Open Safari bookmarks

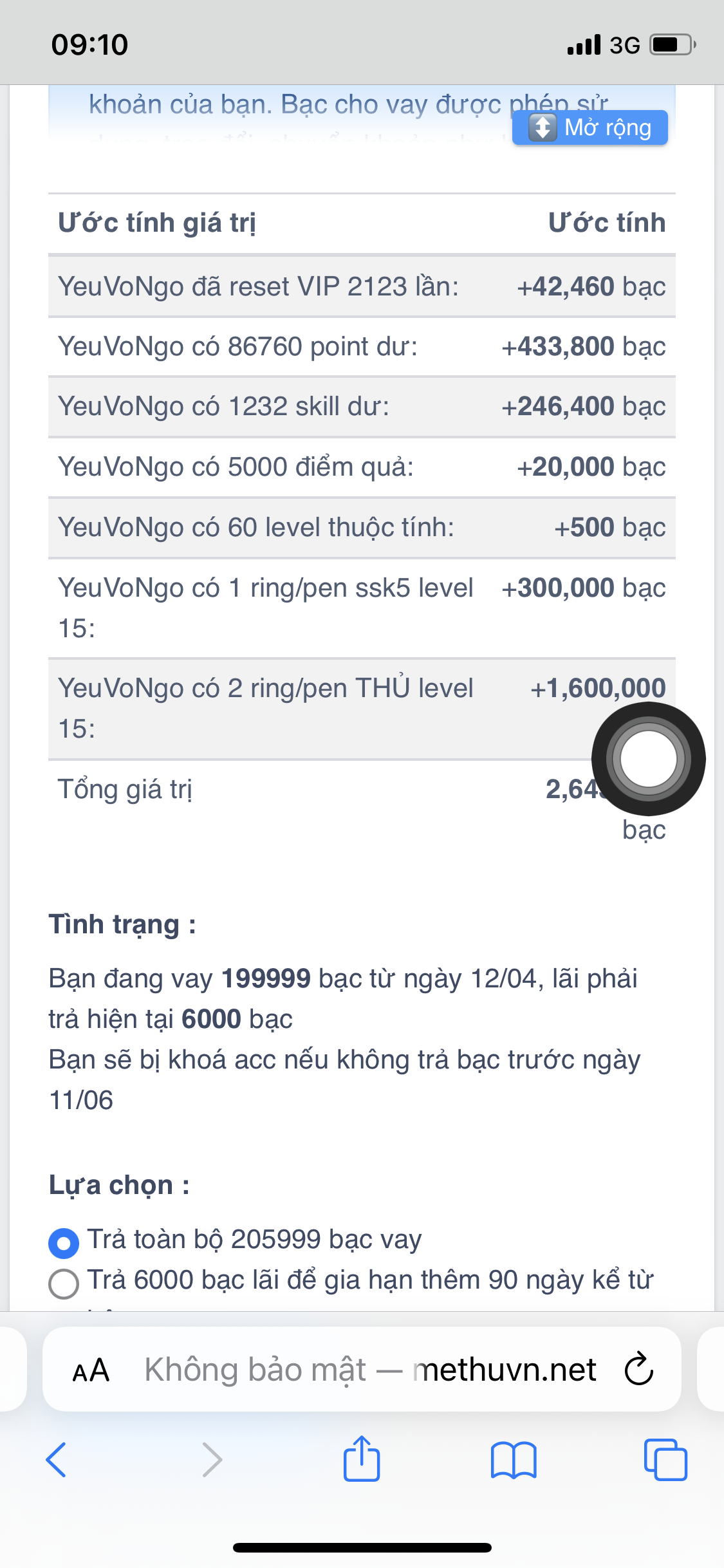coord(513,1460)
